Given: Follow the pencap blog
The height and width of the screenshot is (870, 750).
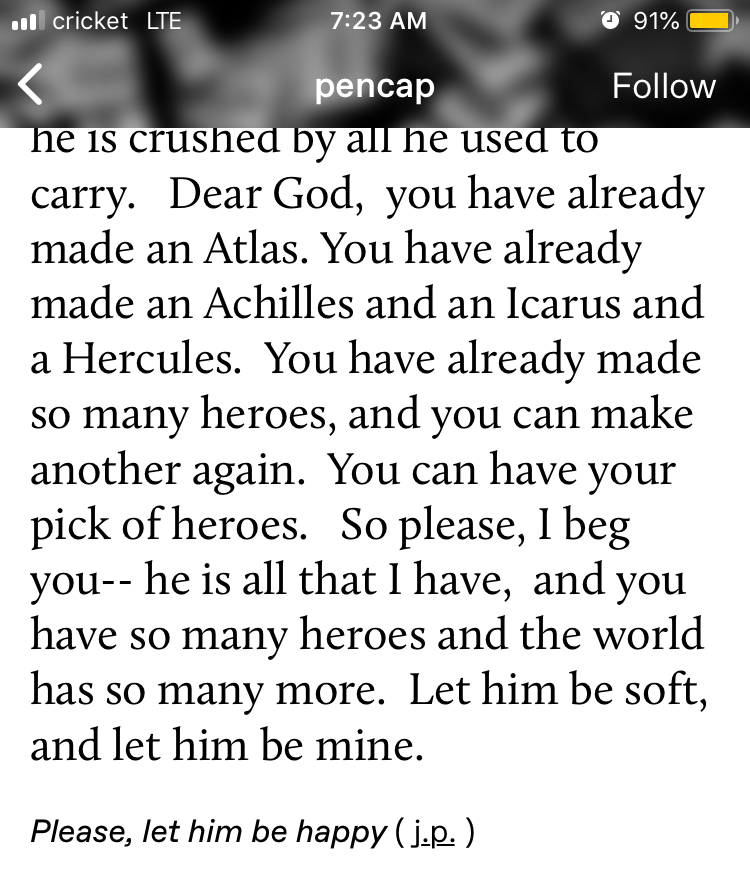Looking at the screenshot, I should point(663,86).
